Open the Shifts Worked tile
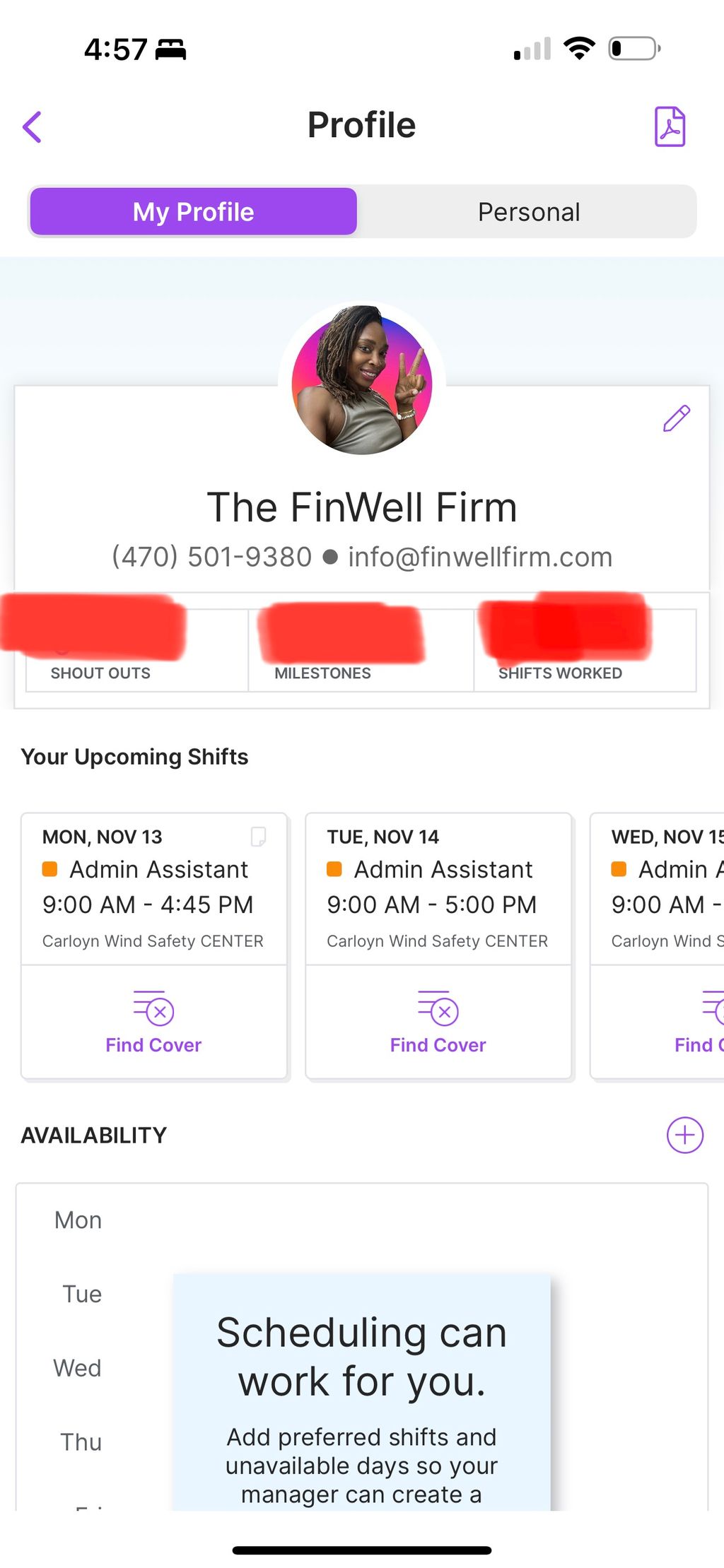 click(585, 650)
